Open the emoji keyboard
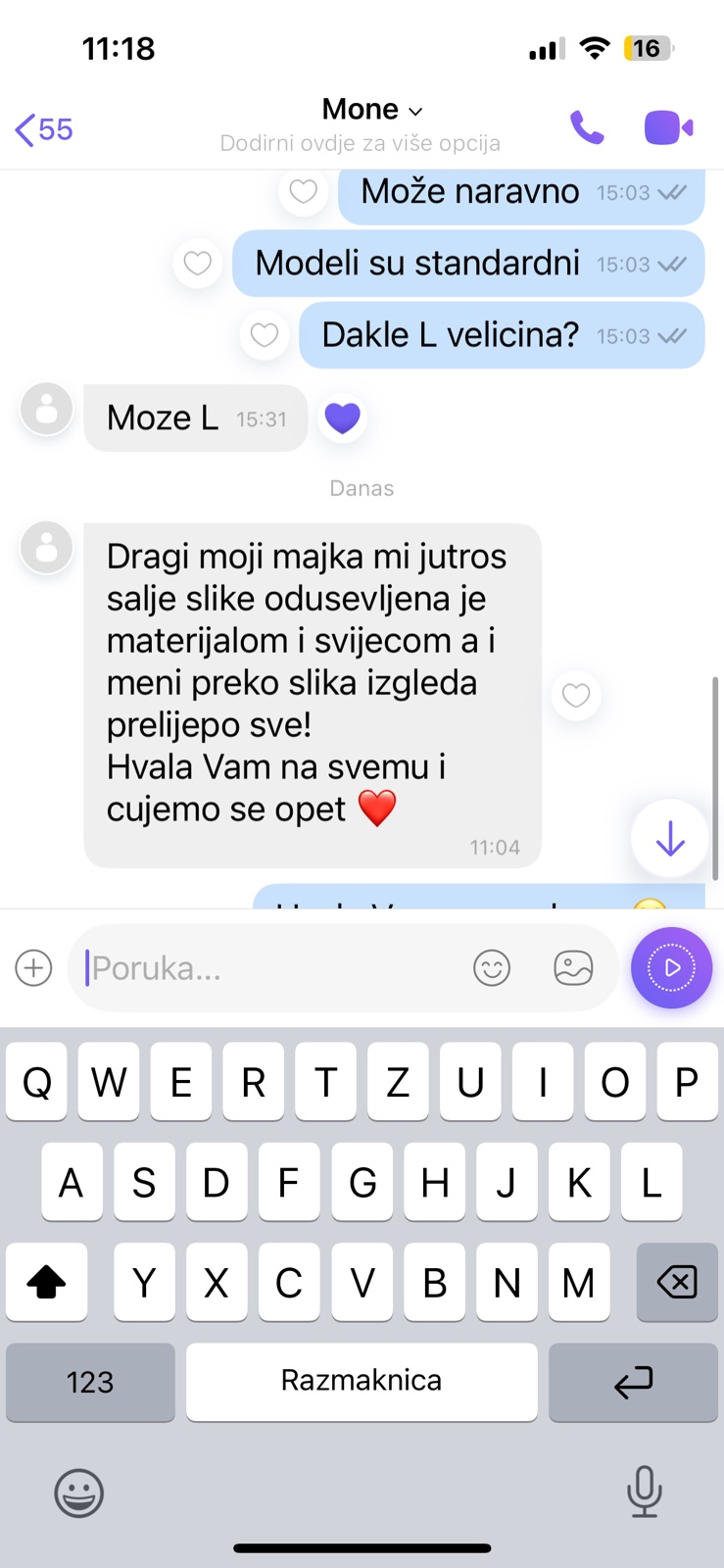This screenshot has width=724, height=1568. (78, 1494)
